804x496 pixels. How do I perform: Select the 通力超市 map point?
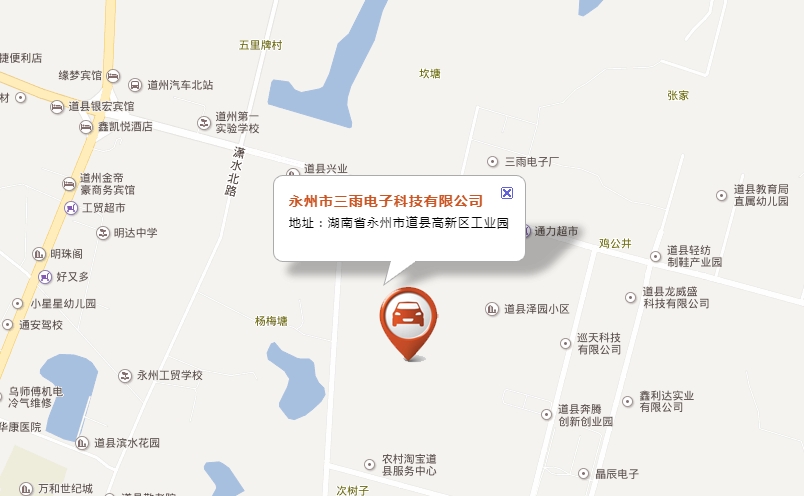(x=527, y=231)
